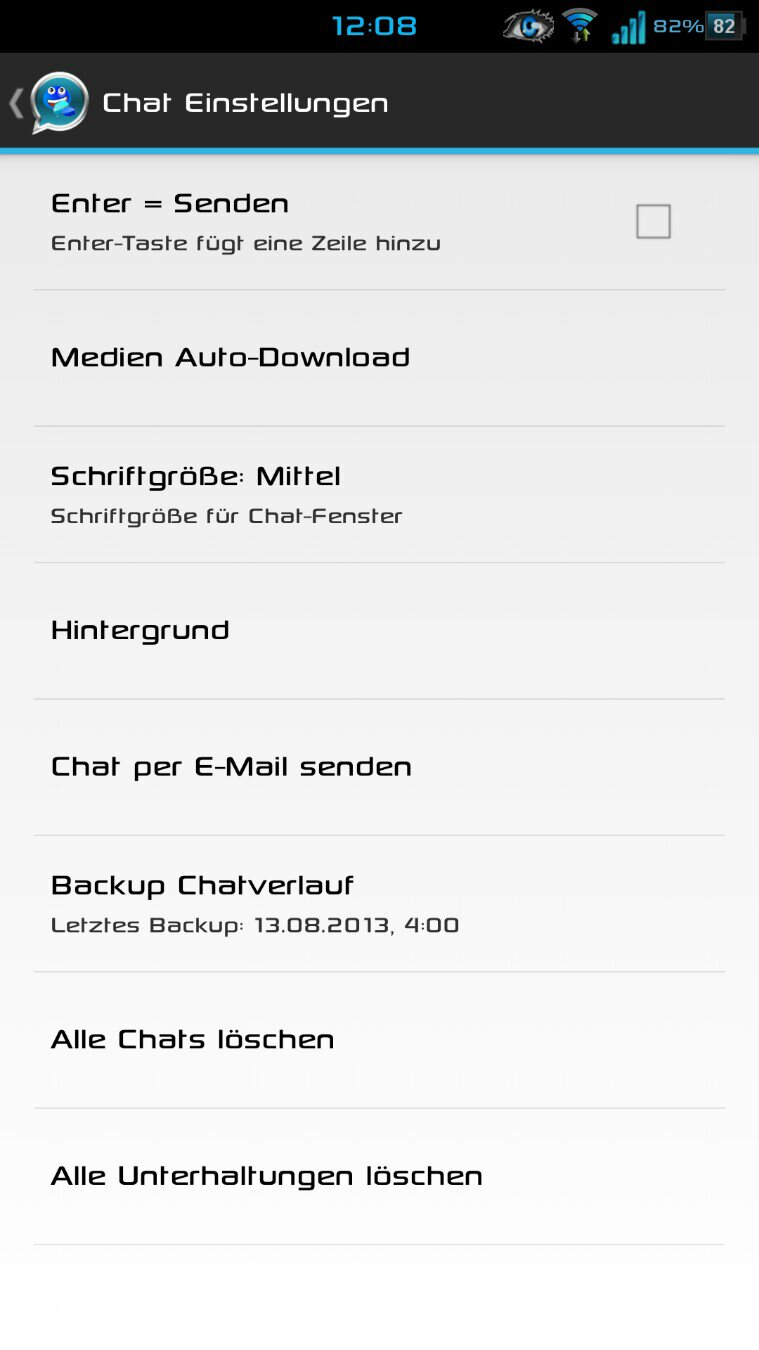Tap Alle Unterhaltungen löschen

pyautogui.click(x=379, y=1177)
